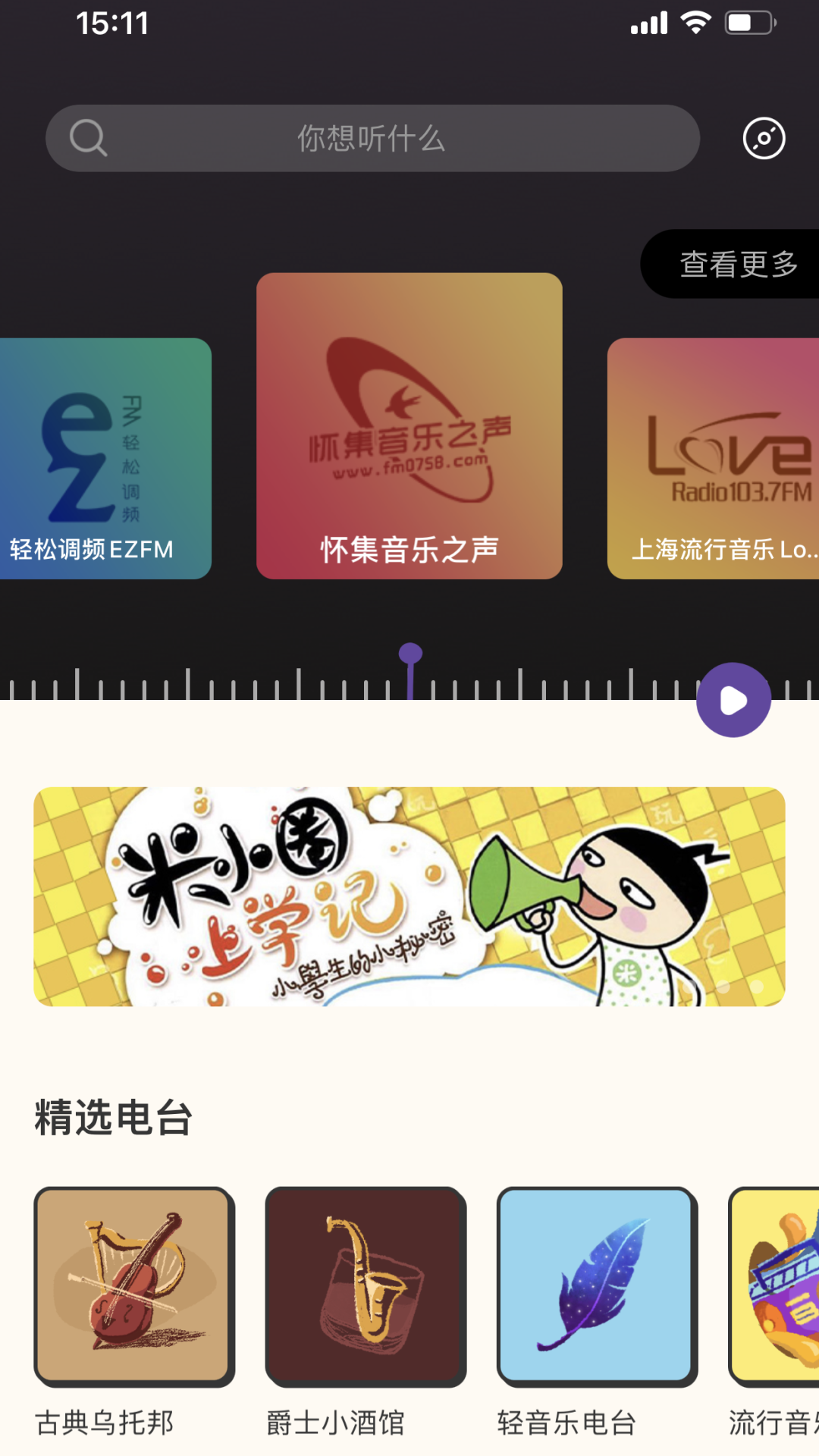819x1456 pixels.
Task: Tap the 你想听什么 search box
Action: pos(372,138)
